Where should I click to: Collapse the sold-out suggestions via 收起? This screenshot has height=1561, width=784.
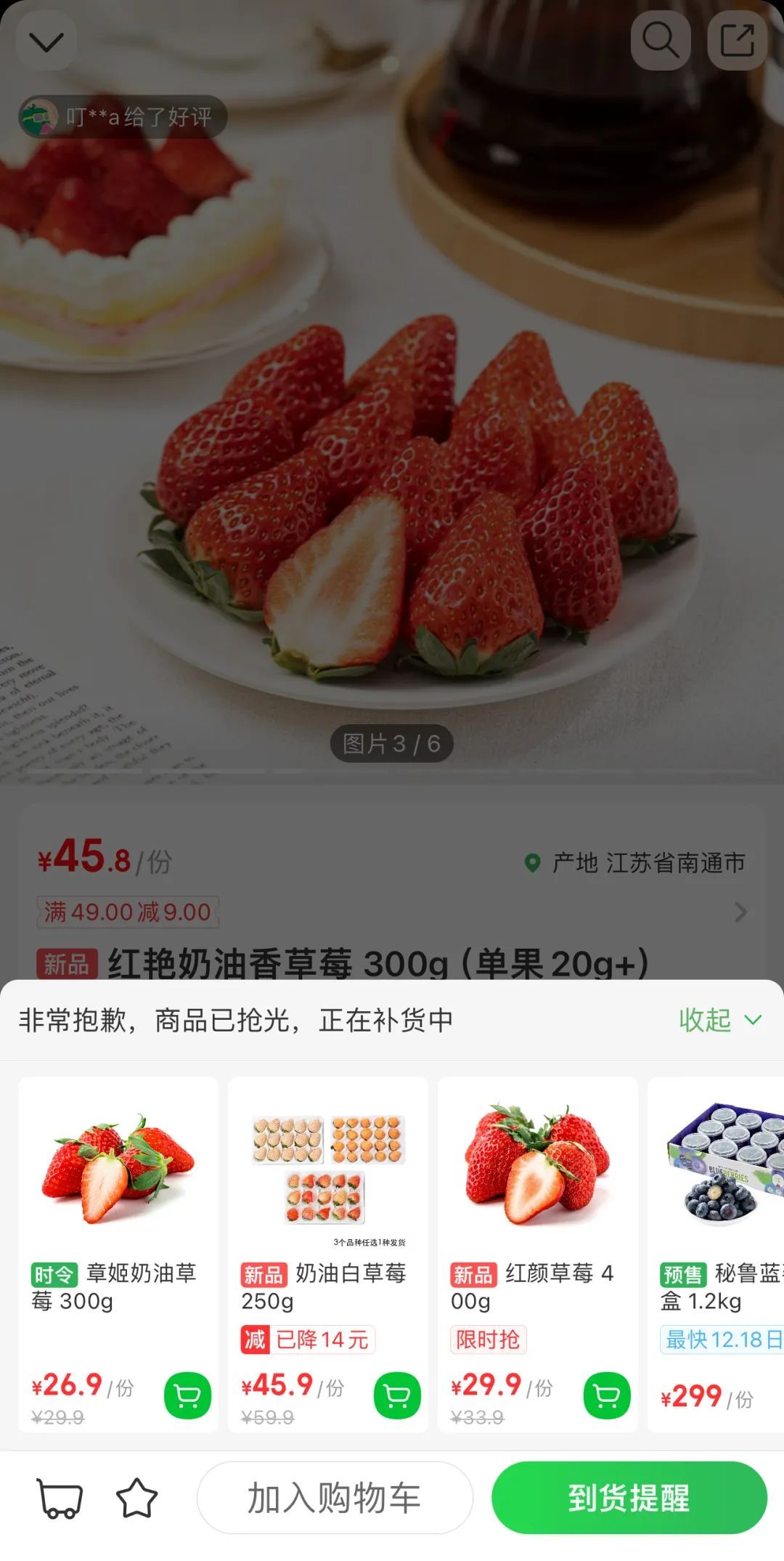pos(719,1020)
